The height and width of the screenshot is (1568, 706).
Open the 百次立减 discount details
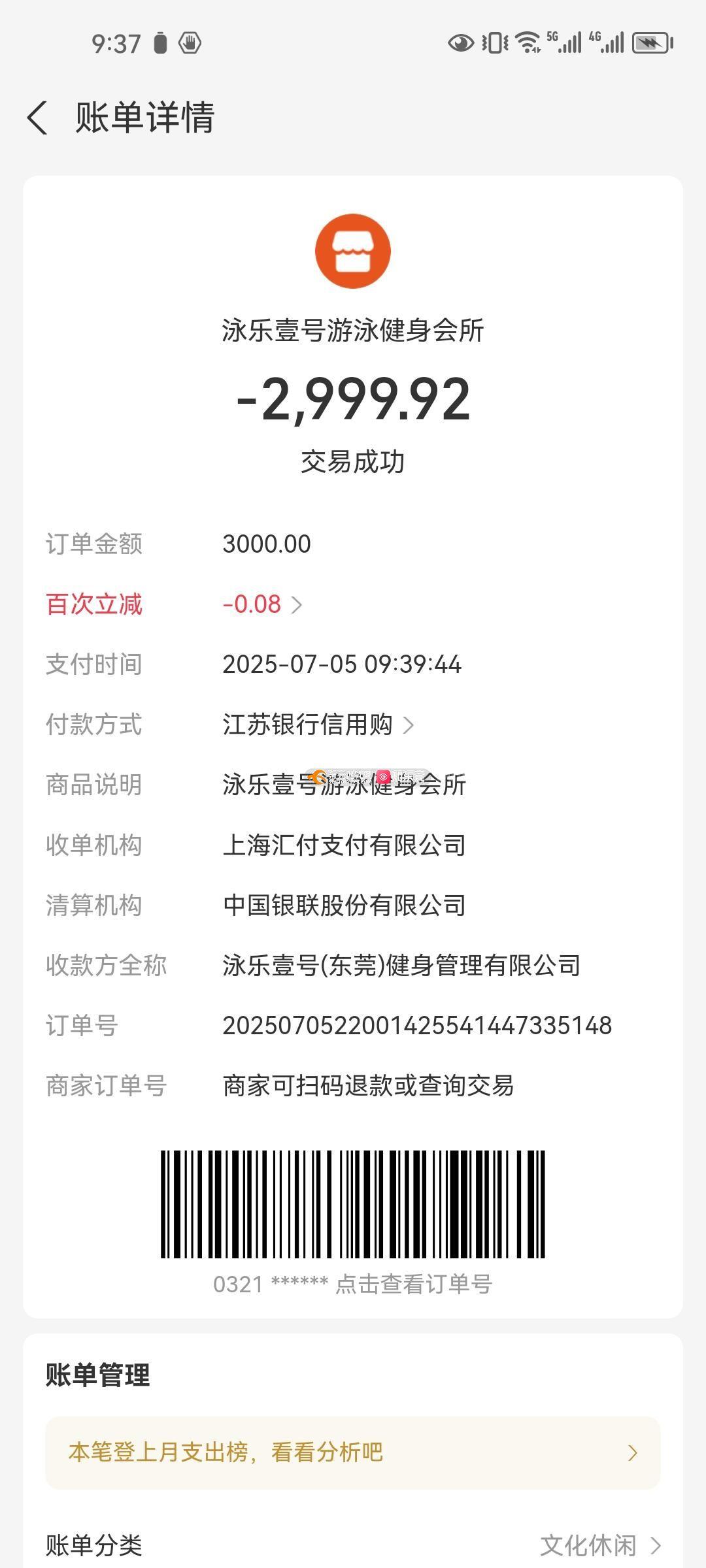pyautogui.click(x=261, y=604)
